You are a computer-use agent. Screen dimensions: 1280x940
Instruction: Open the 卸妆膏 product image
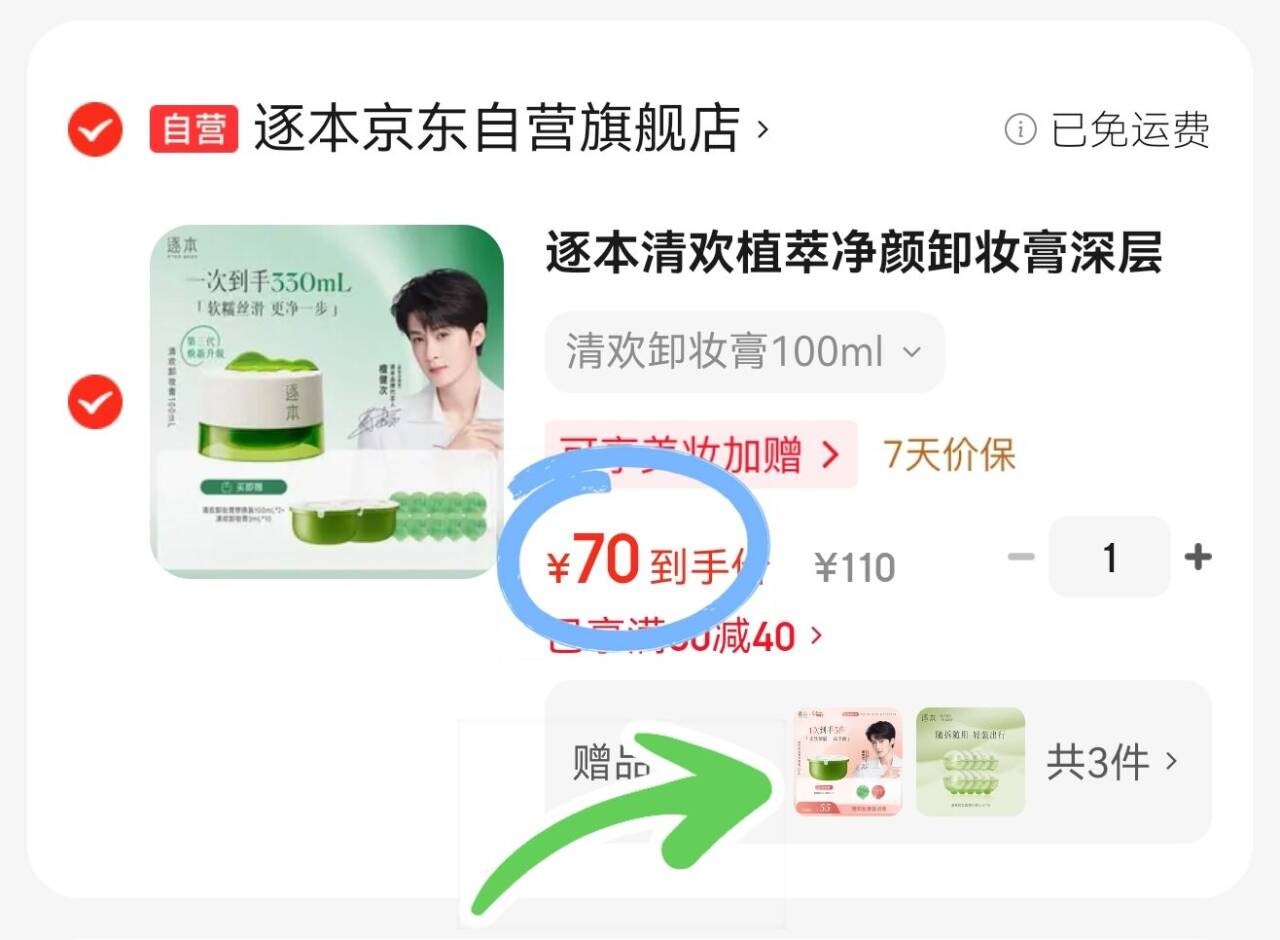point(327,401)
